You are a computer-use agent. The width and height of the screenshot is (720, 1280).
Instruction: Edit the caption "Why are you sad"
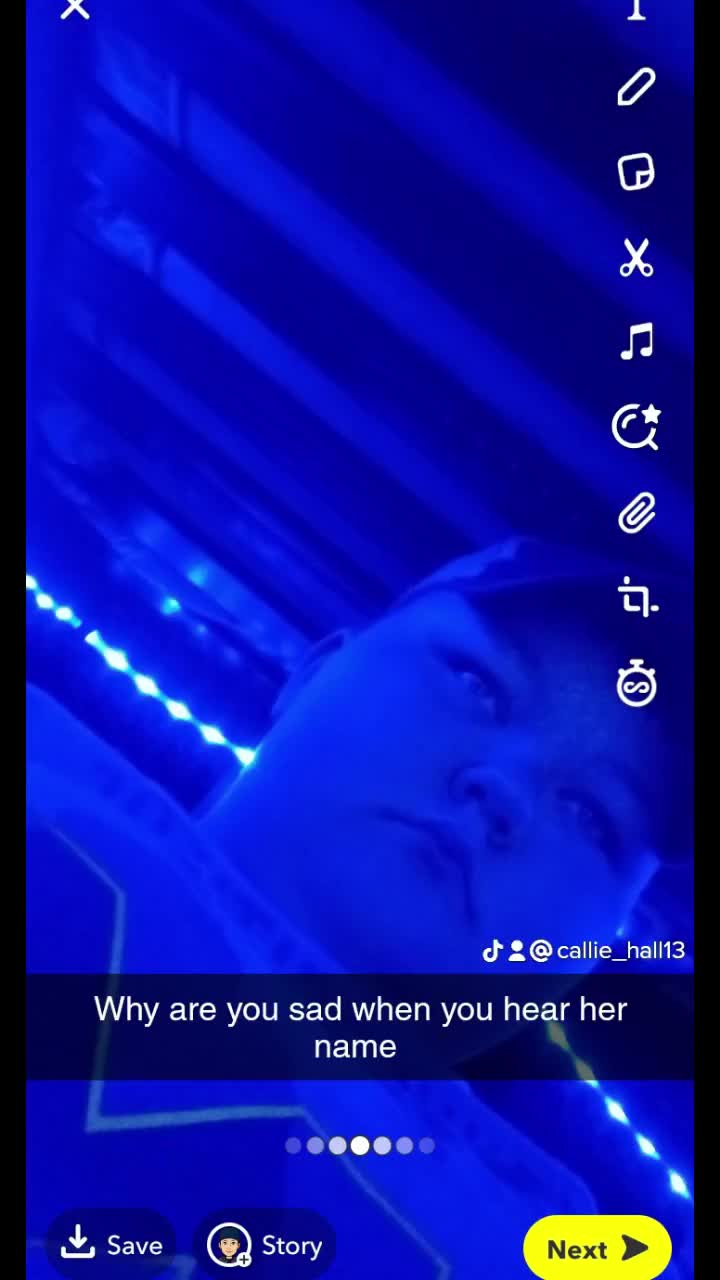360,1027
